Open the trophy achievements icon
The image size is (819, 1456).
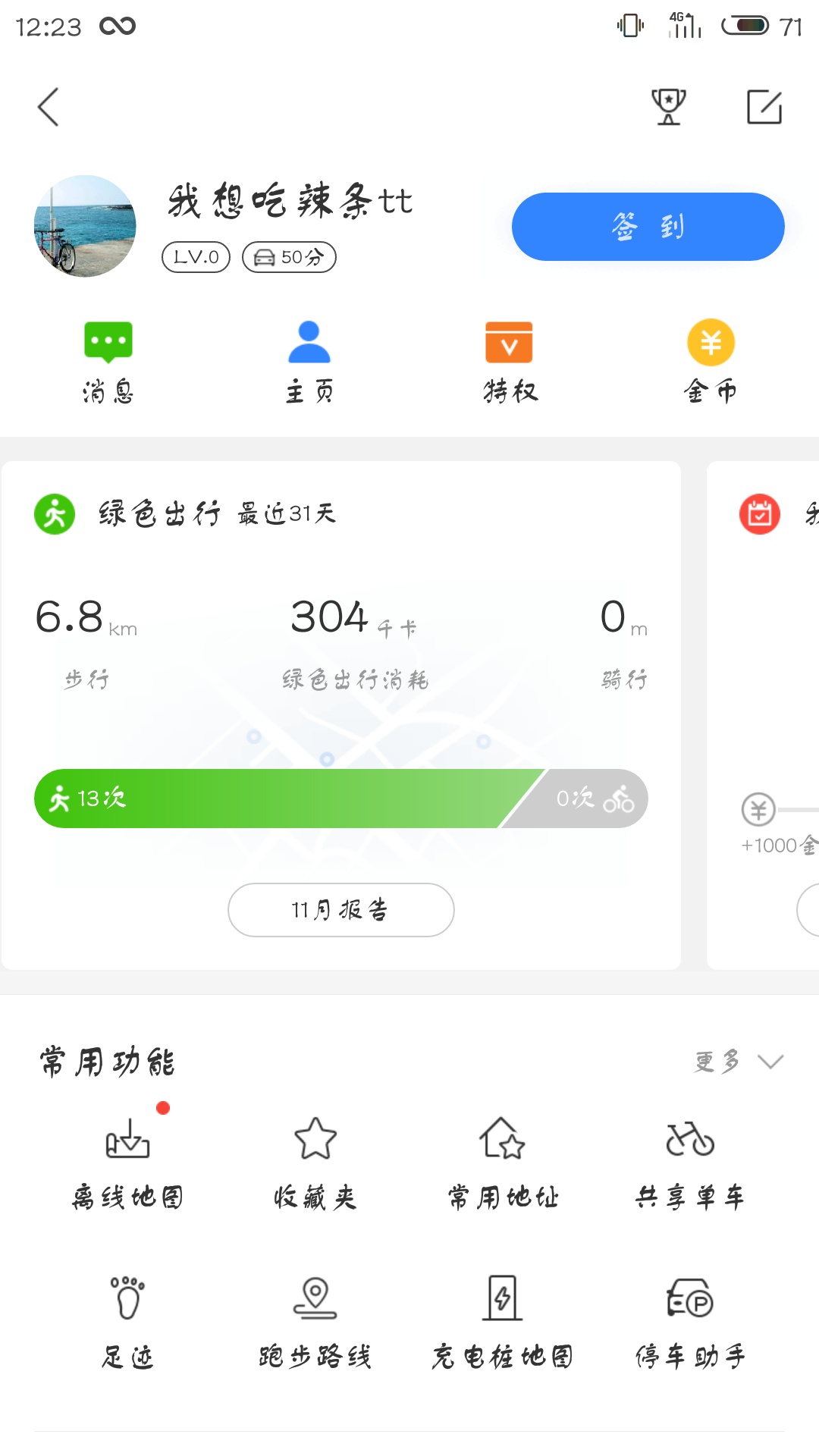point(668,107)
